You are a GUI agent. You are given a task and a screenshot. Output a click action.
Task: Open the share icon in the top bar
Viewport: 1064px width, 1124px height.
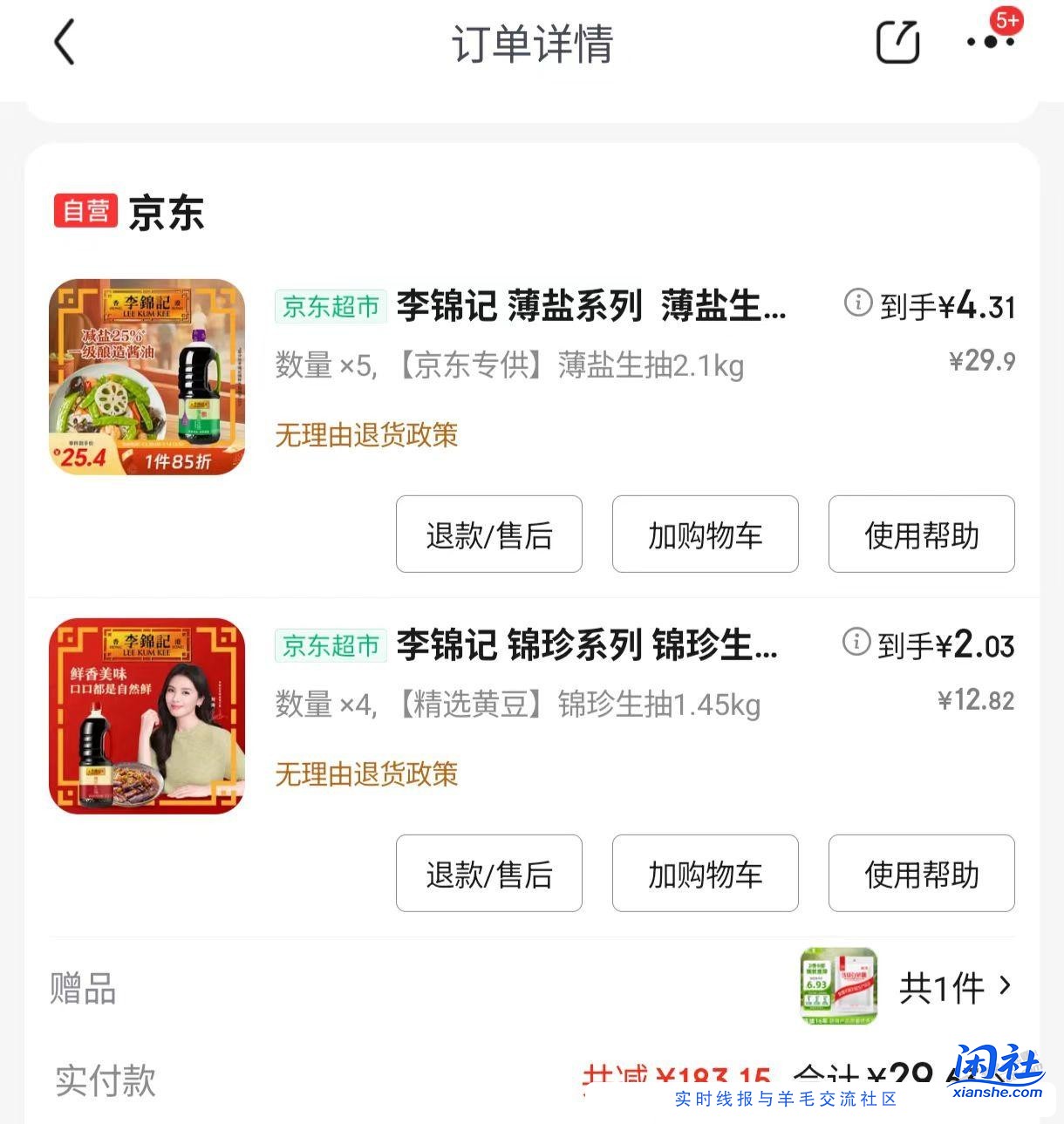pyautogui.click(x=897, y=41)
